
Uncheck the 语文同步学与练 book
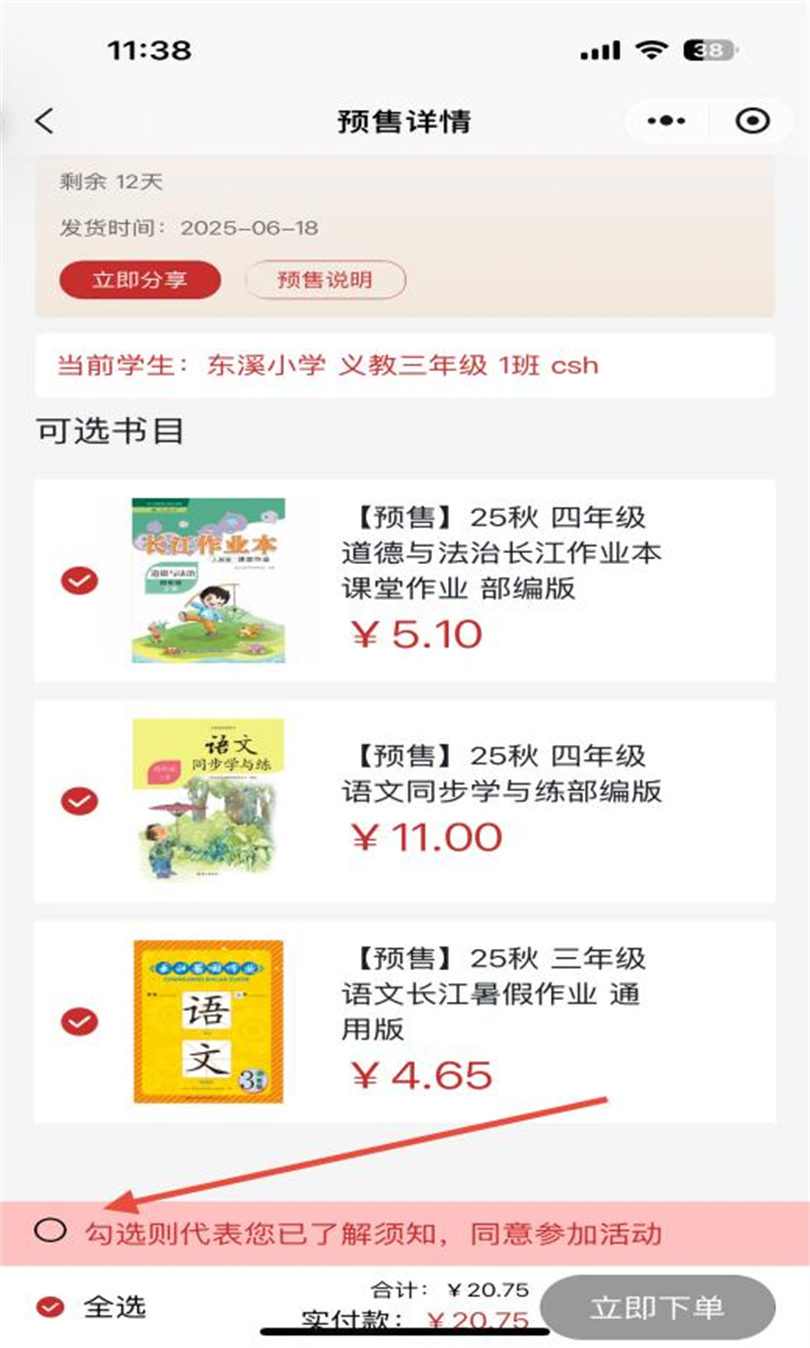pos(79,801)
